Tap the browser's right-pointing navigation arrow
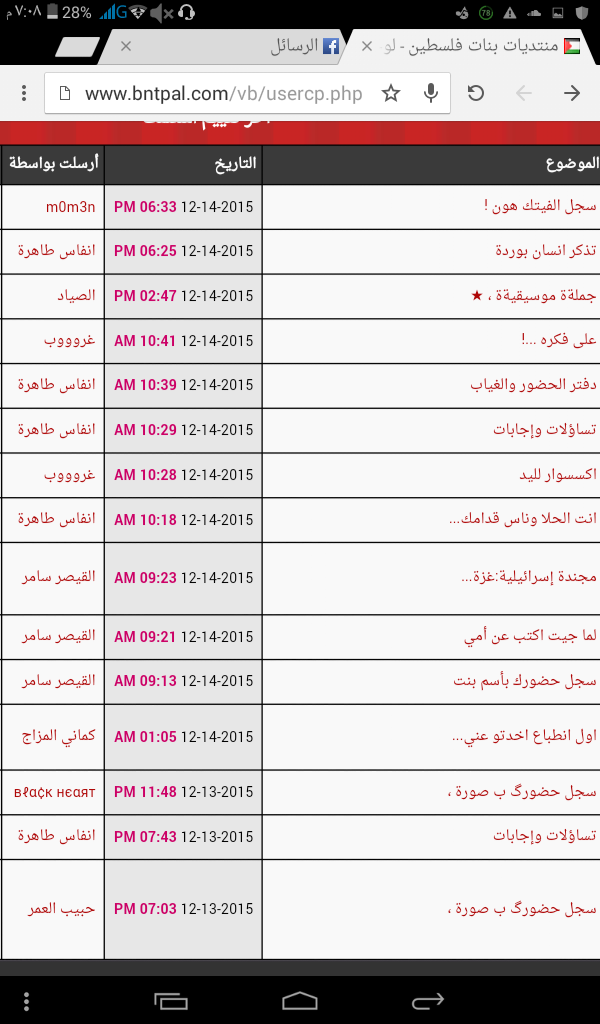Viewport: 600px width, 1024px height. click(571, 93)
